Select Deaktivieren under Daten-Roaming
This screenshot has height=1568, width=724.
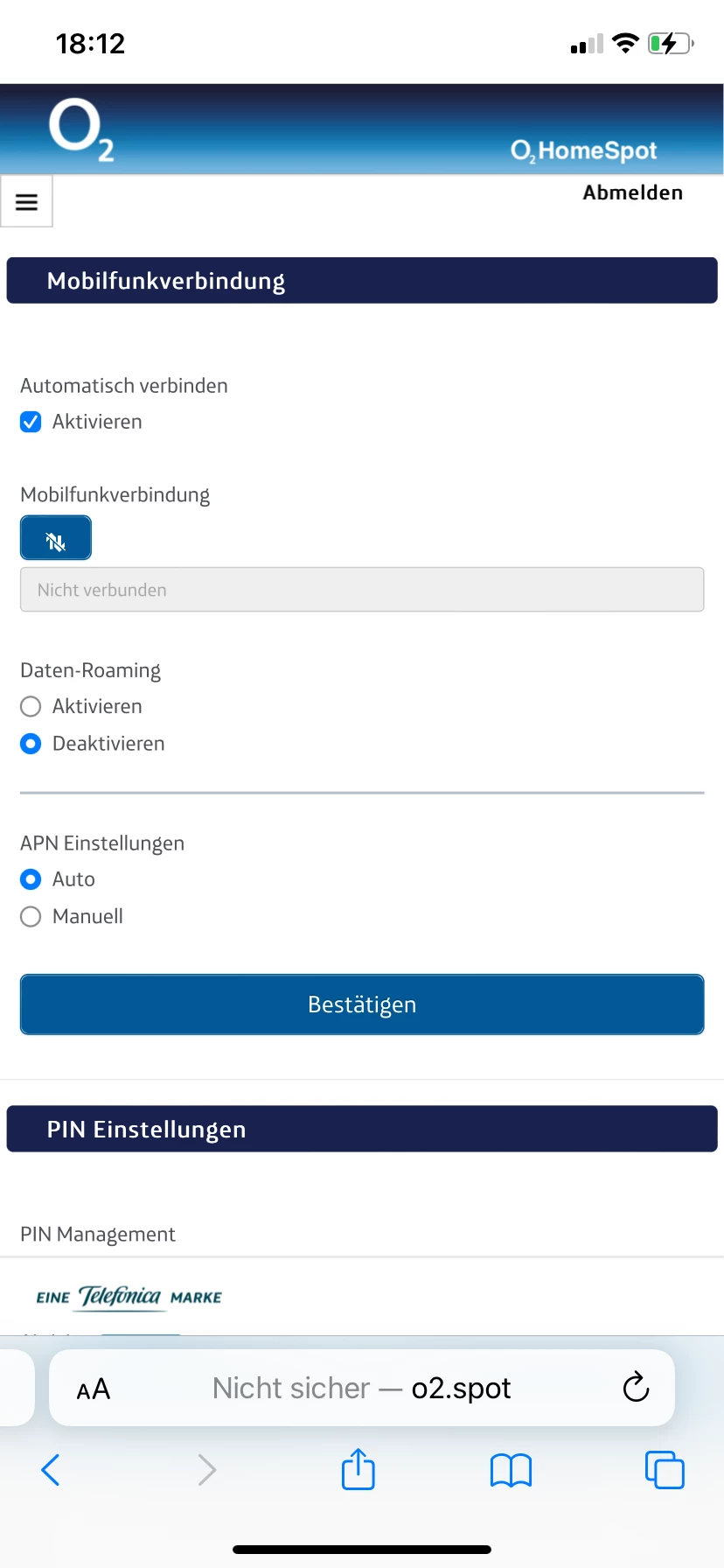click(x=31, y=744)
